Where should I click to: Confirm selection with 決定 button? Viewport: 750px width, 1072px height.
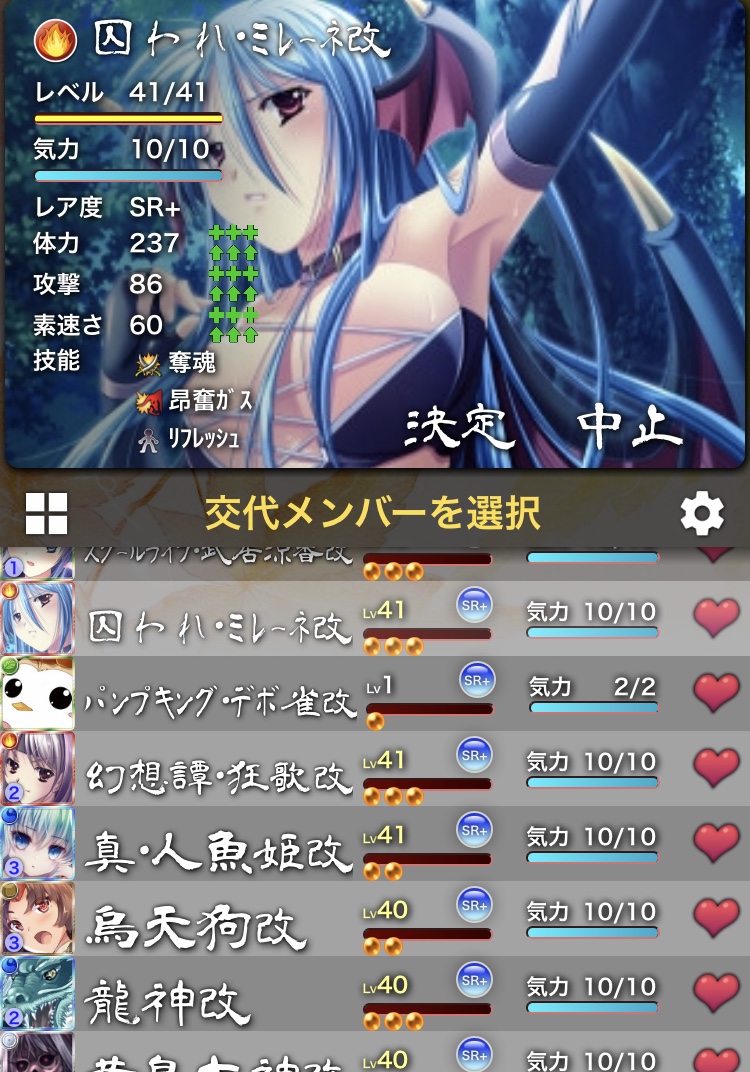pos(461,427)
